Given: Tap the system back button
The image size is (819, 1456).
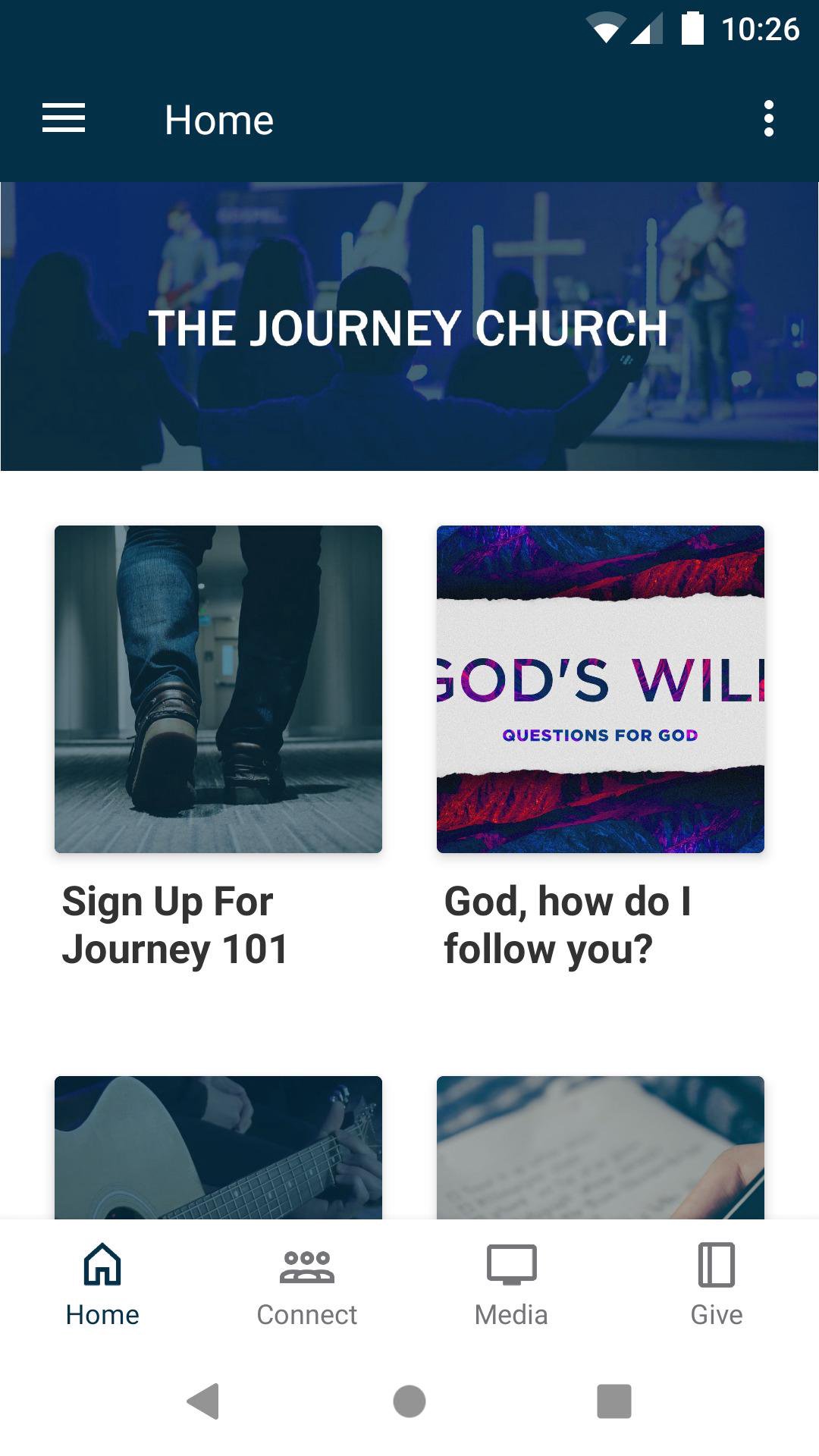Looking at the screenshot, I should (x=203, y=1401).
